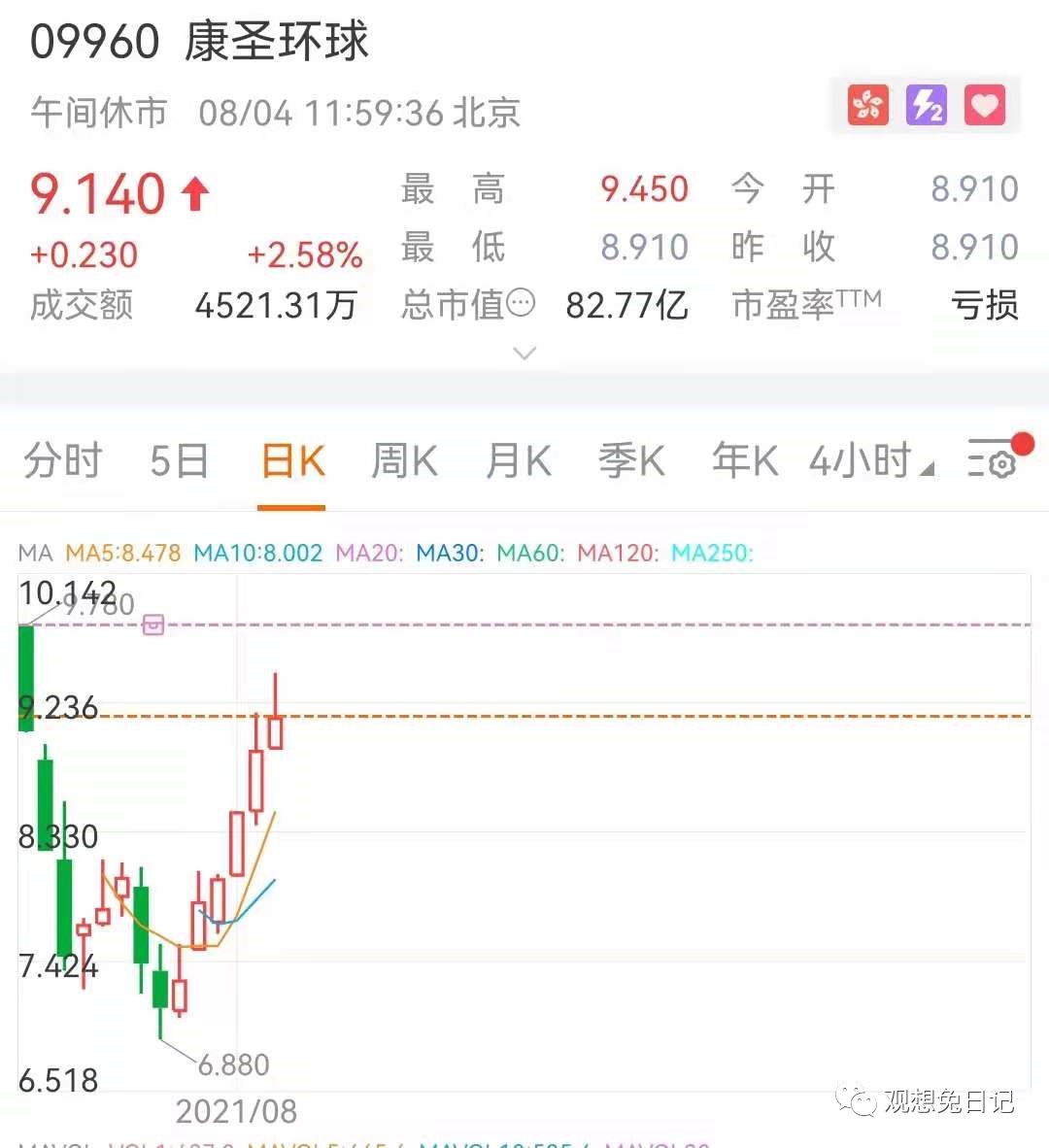
Task: Switch to the 季K chart tab
Action: tap(631, 460)
